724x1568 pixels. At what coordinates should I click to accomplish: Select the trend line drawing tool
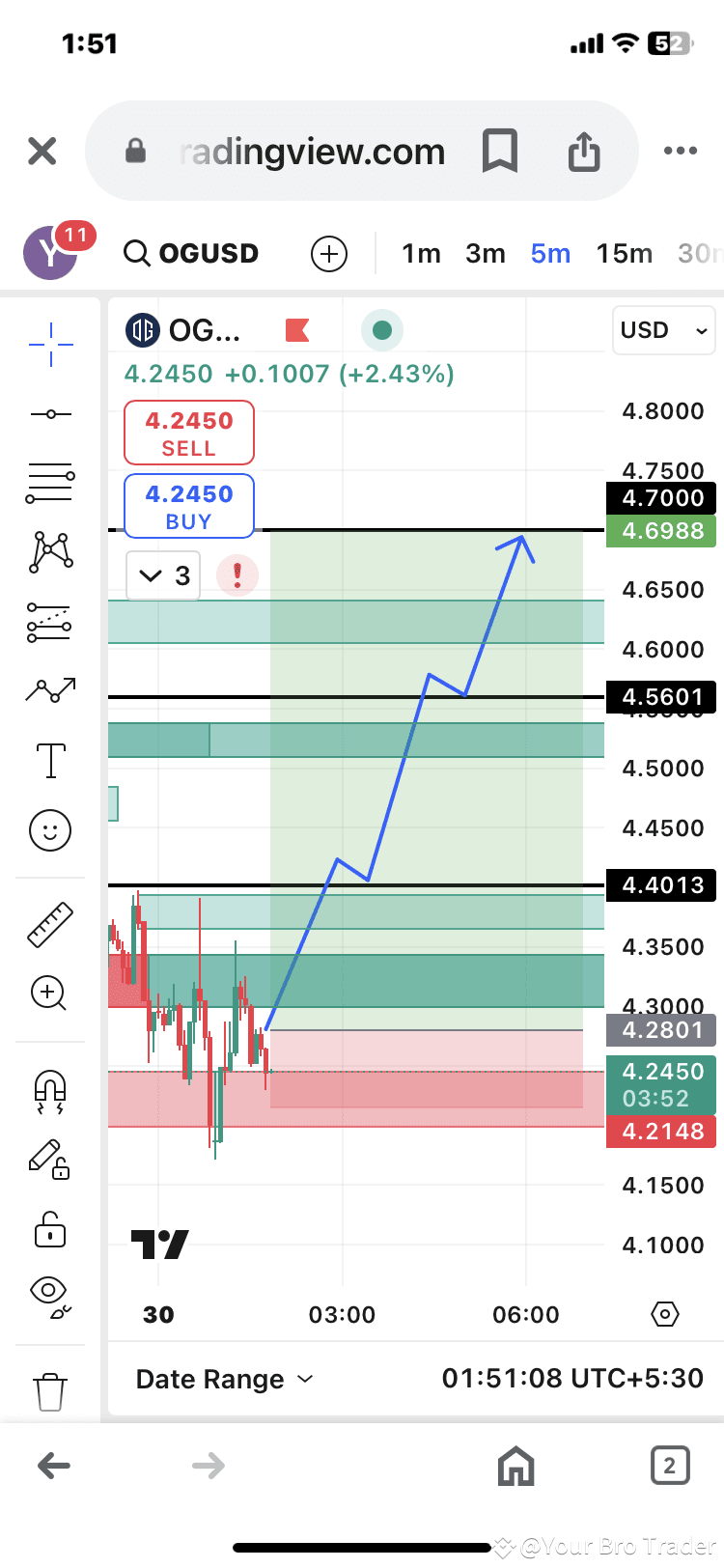pyautogui.click(x=50, y=413)
